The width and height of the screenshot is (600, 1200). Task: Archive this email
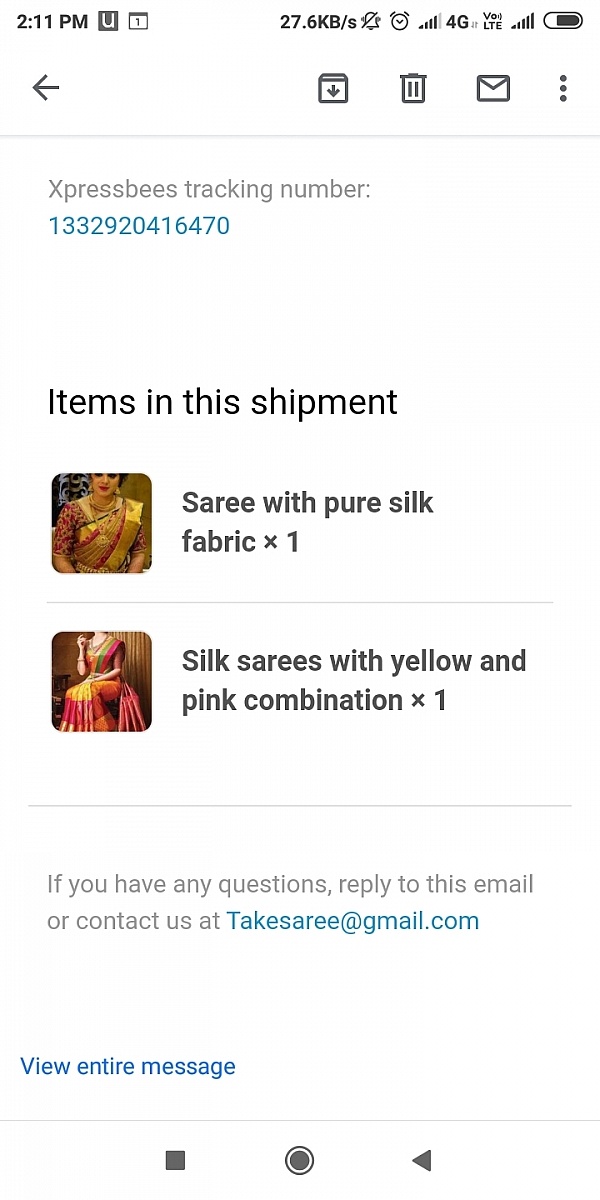point(333,88)
